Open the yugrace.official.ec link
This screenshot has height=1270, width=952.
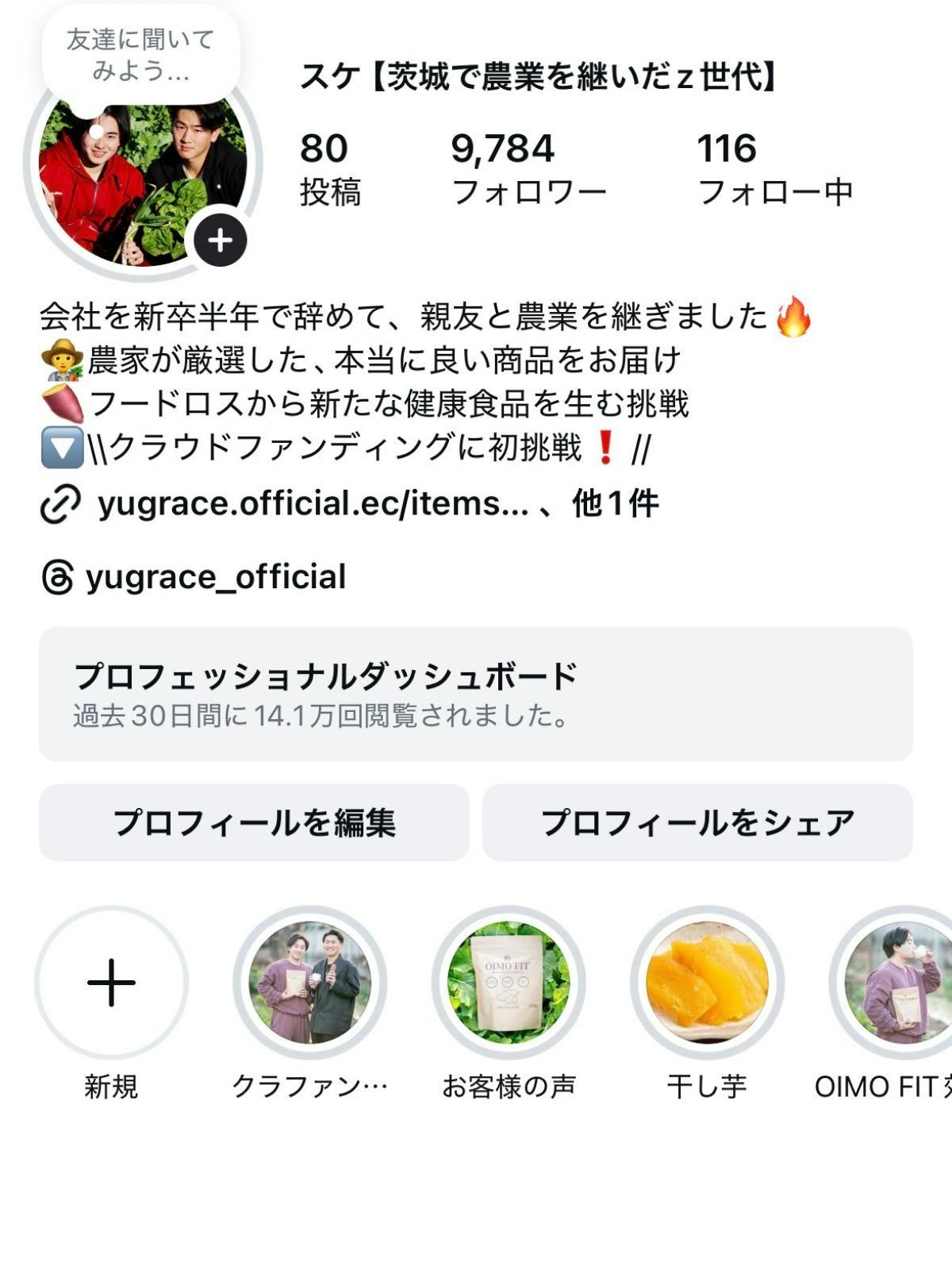[313, 504]
